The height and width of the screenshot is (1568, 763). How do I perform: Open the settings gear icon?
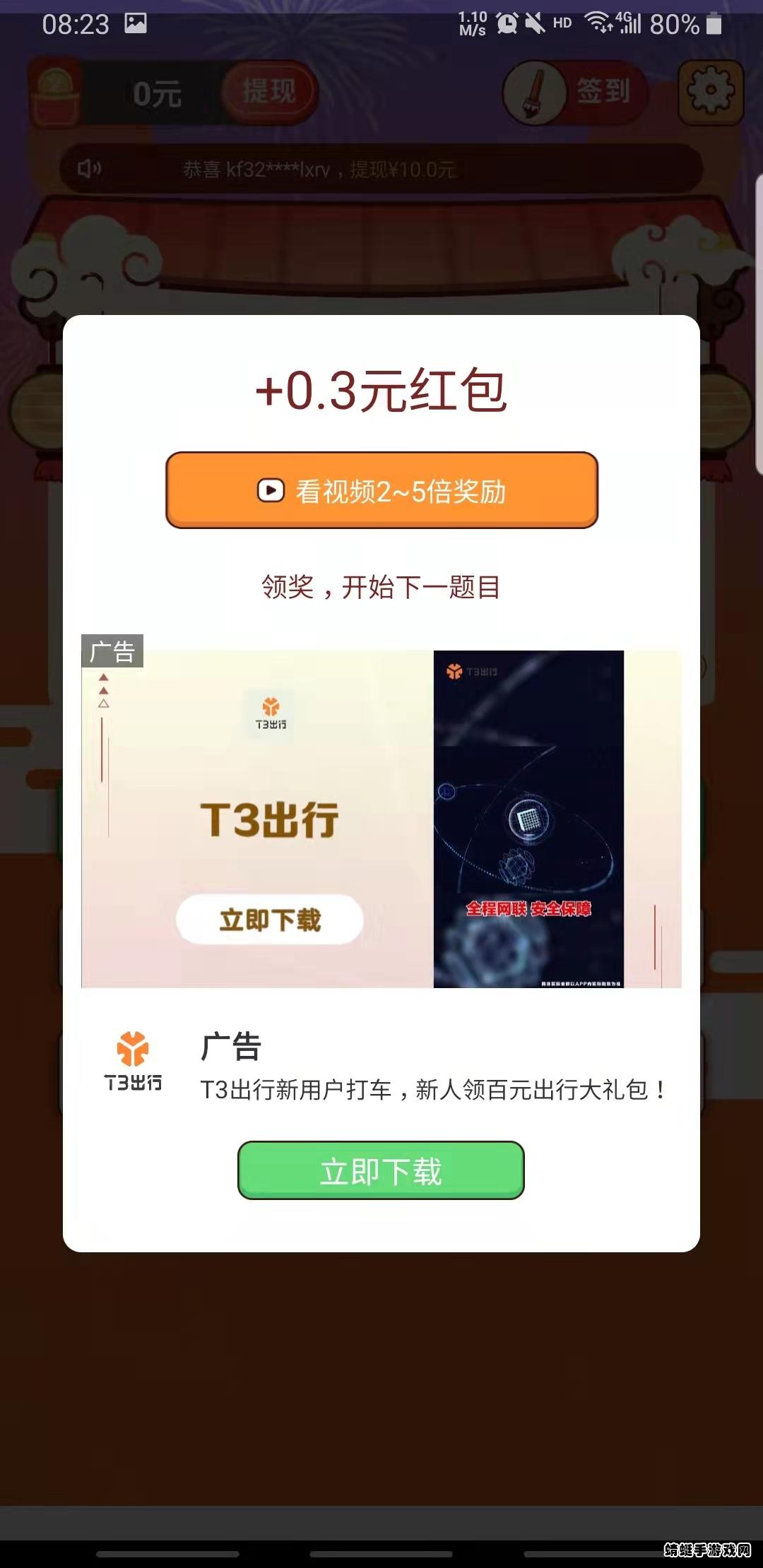coord(710,92)
